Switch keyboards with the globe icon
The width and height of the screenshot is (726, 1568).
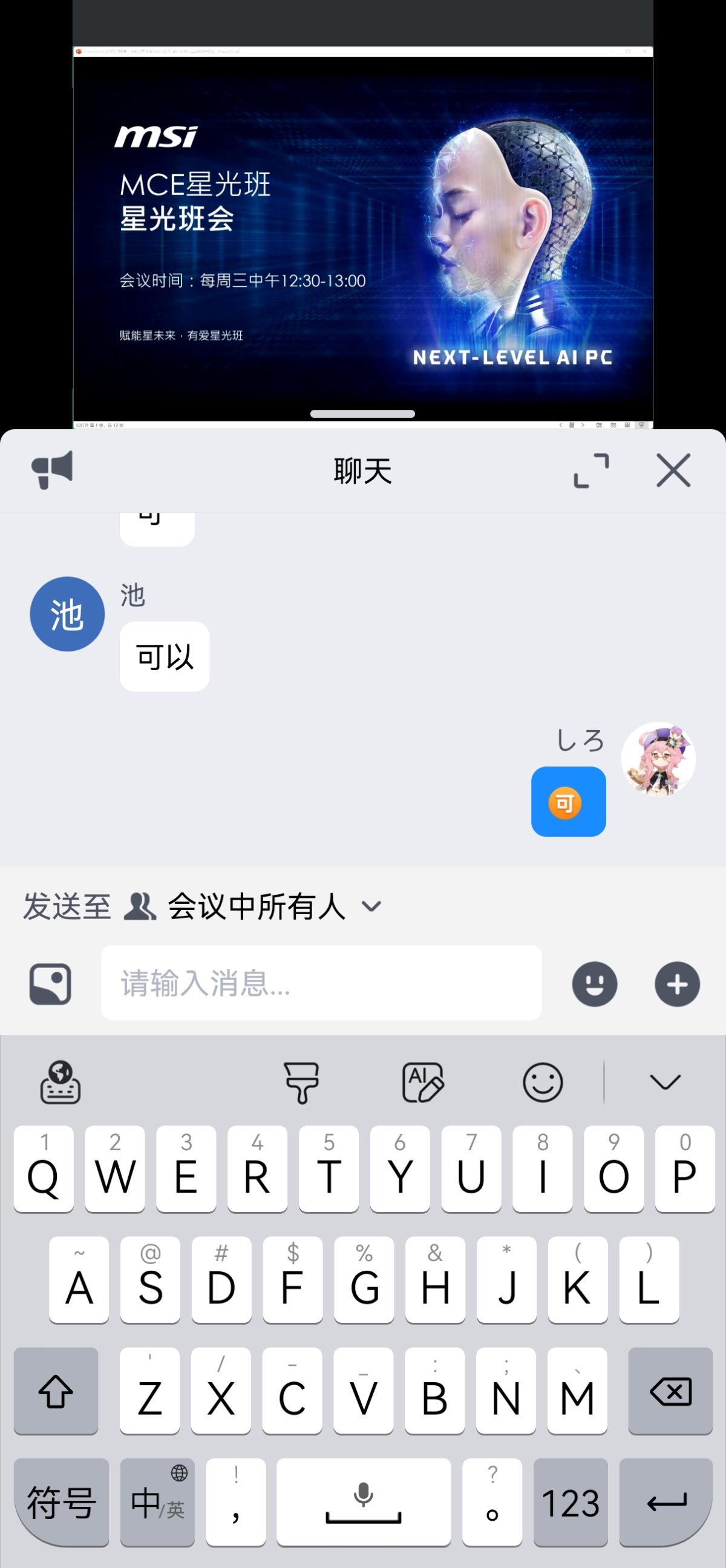(59, 1084)
